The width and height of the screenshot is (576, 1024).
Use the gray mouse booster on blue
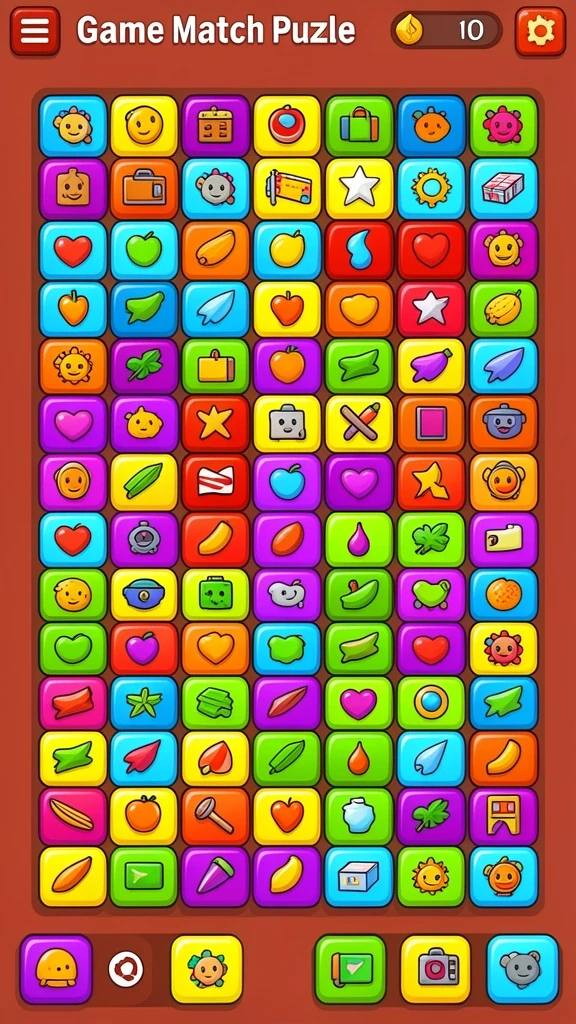pos(523,969)
